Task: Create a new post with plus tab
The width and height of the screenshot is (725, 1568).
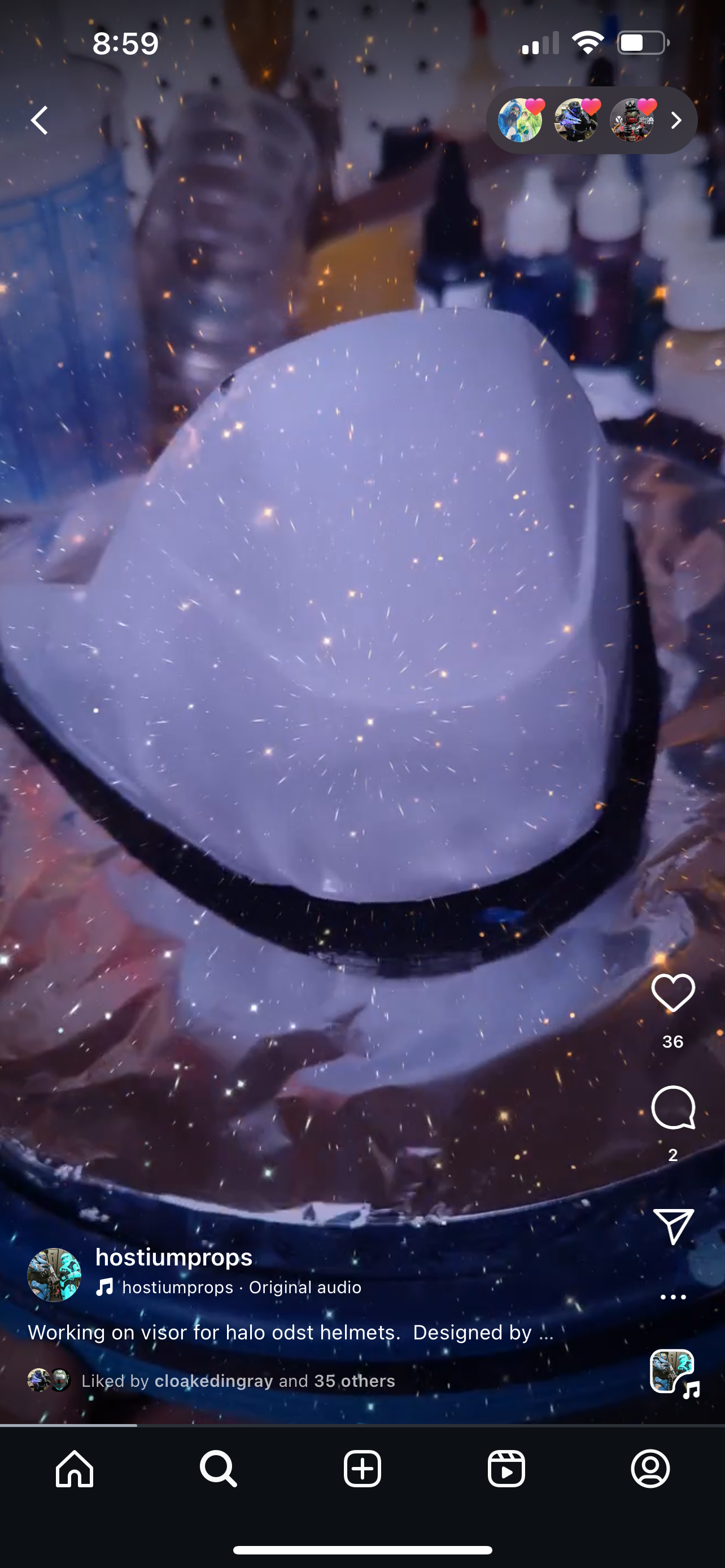Action: (x=362, y=1469)
